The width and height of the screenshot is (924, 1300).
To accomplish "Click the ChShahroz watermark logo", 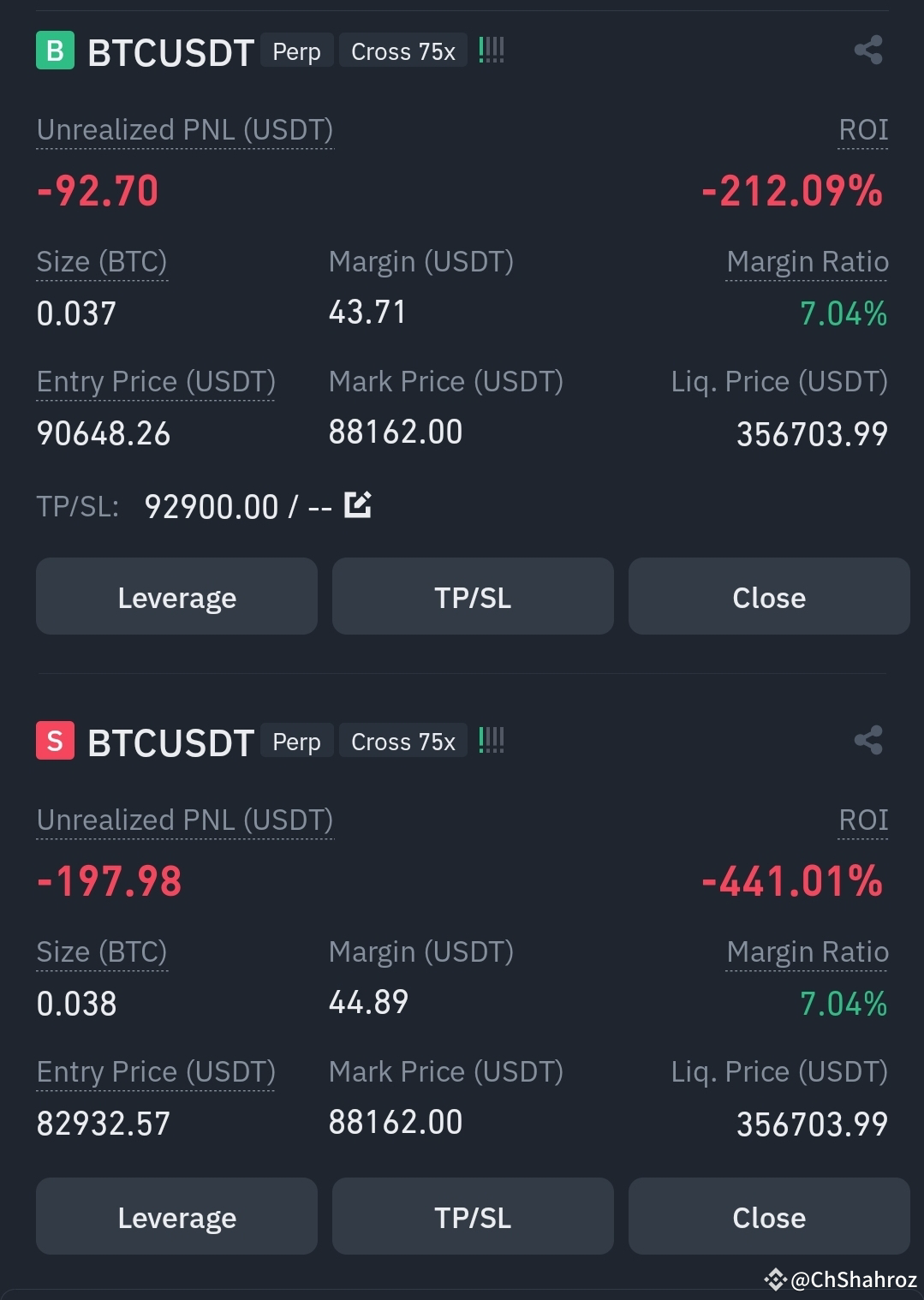I will [776, 1279].
